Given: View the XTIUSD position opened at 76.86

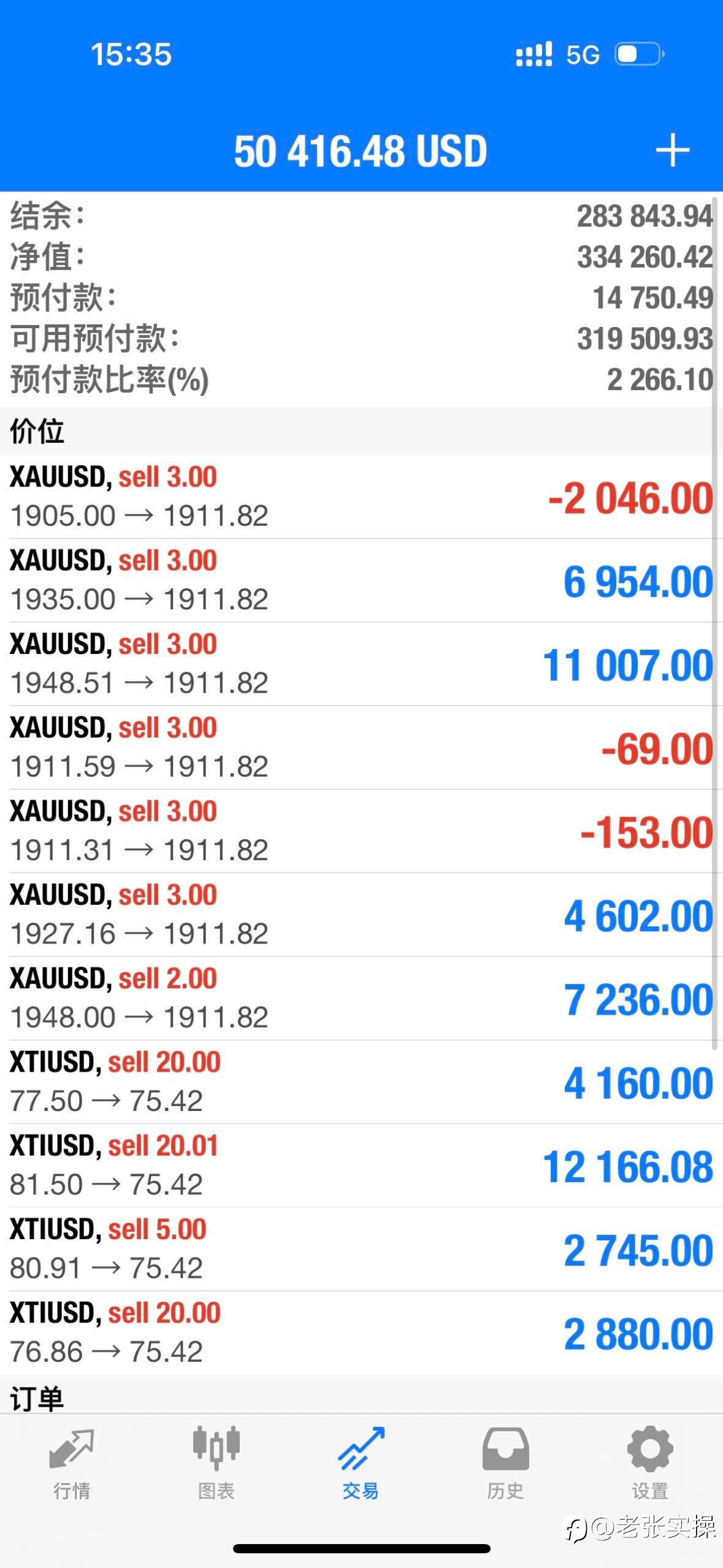Looking at the screenshot, I should [x=361, y=1332].
